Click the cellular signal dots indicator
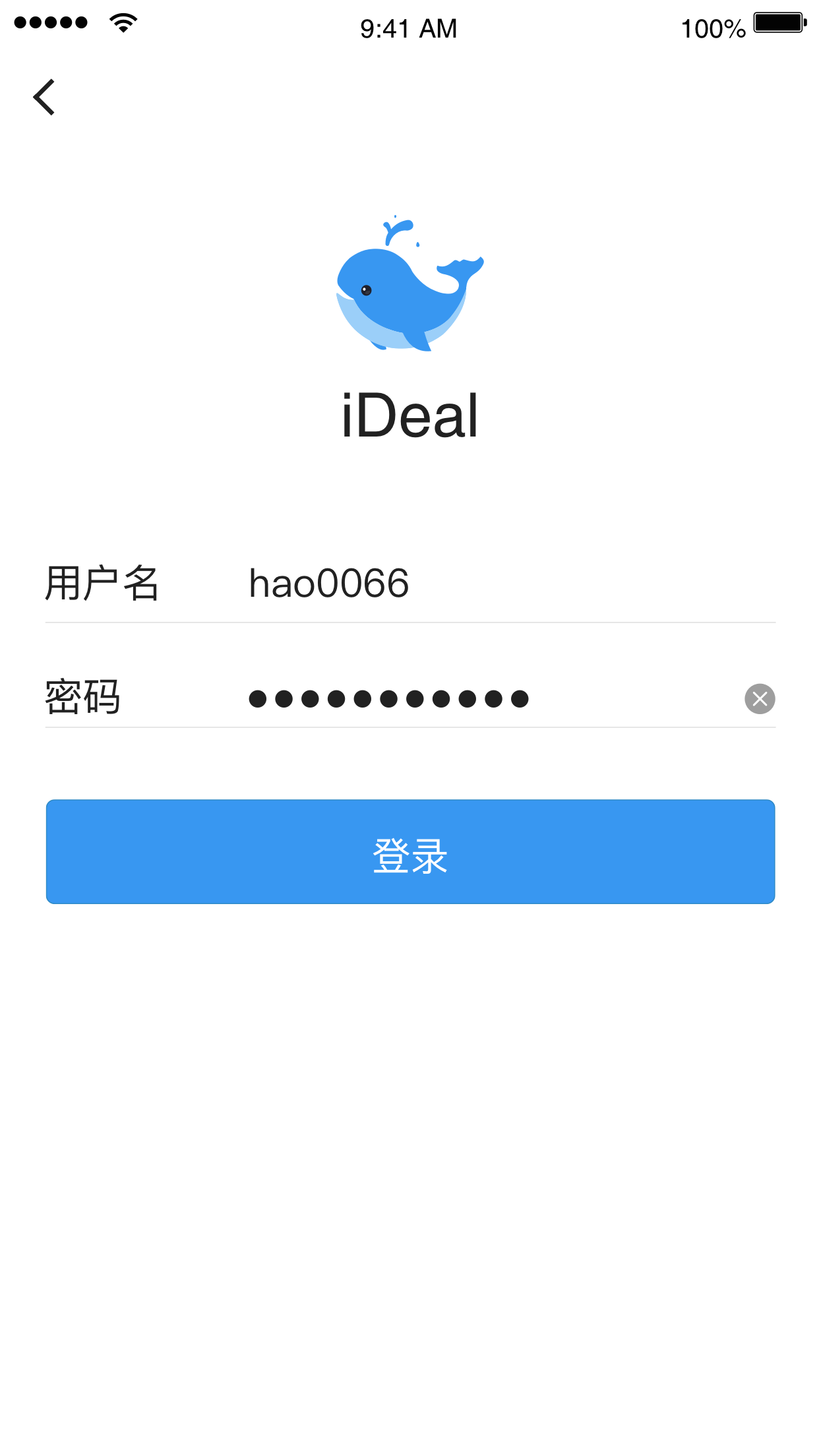 (48, 22)
